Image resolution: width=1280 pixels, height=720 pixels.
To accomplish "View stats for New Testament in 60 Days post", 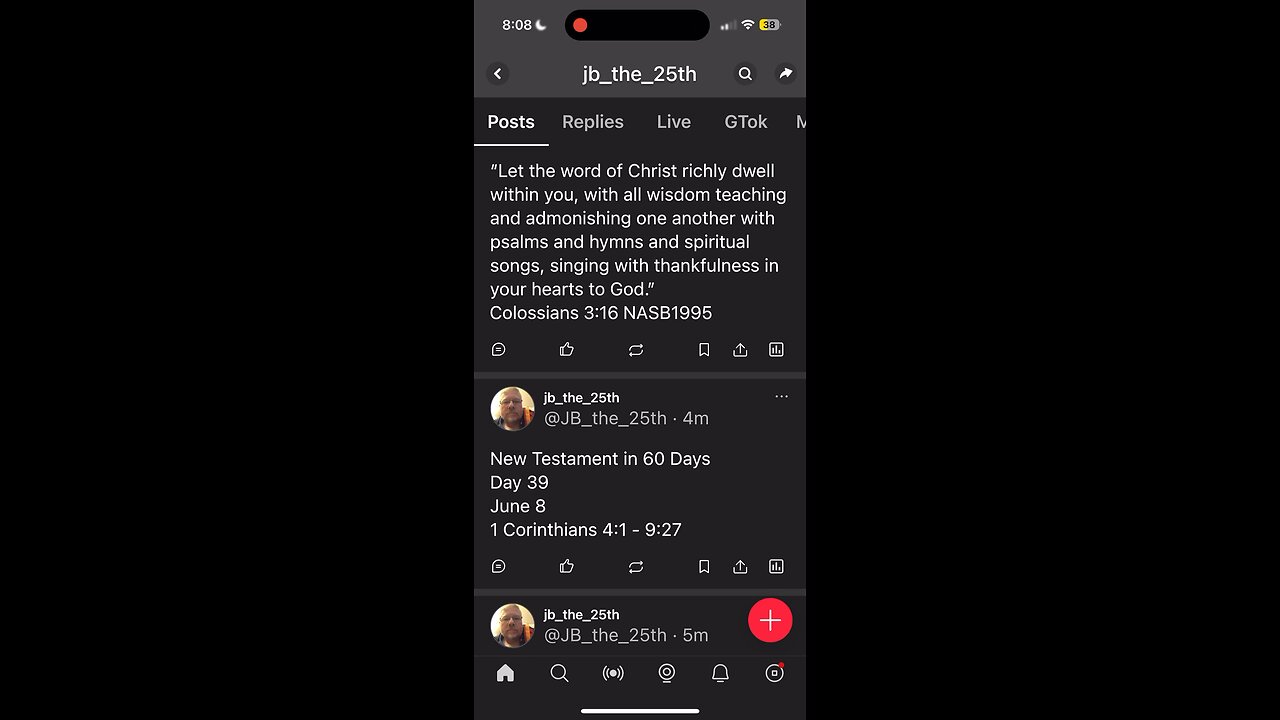I will click(x=776, y=567).
